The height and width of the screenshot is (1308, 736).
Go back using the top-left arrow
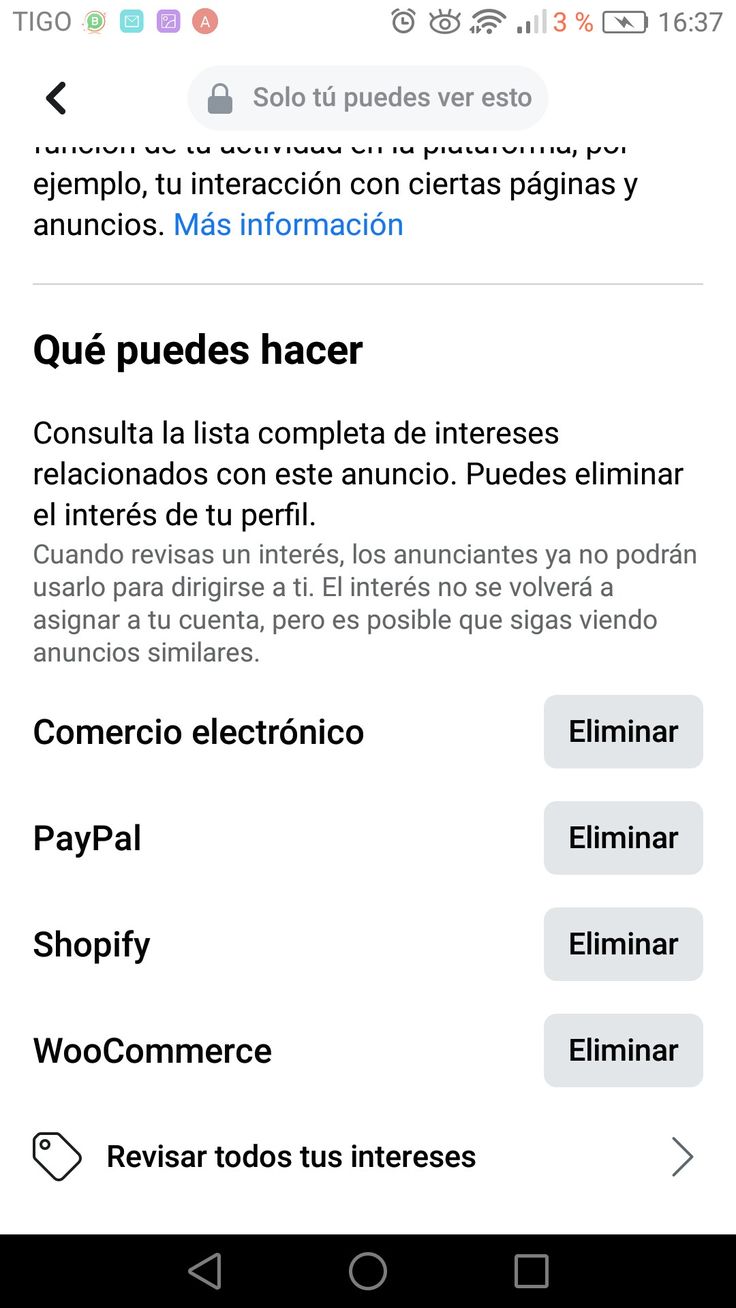(56, 98)
